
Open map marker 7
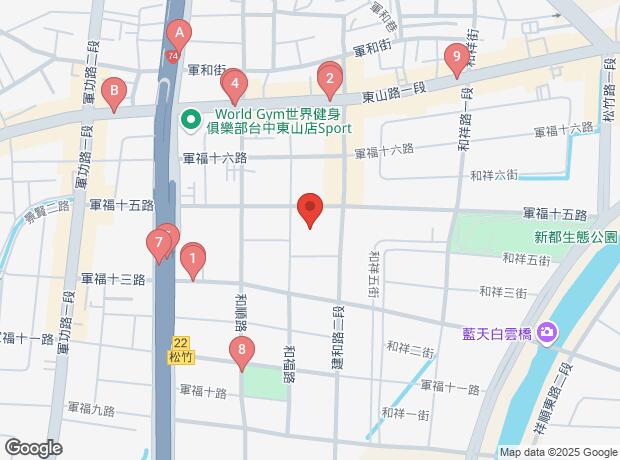(x=157, y=243)
